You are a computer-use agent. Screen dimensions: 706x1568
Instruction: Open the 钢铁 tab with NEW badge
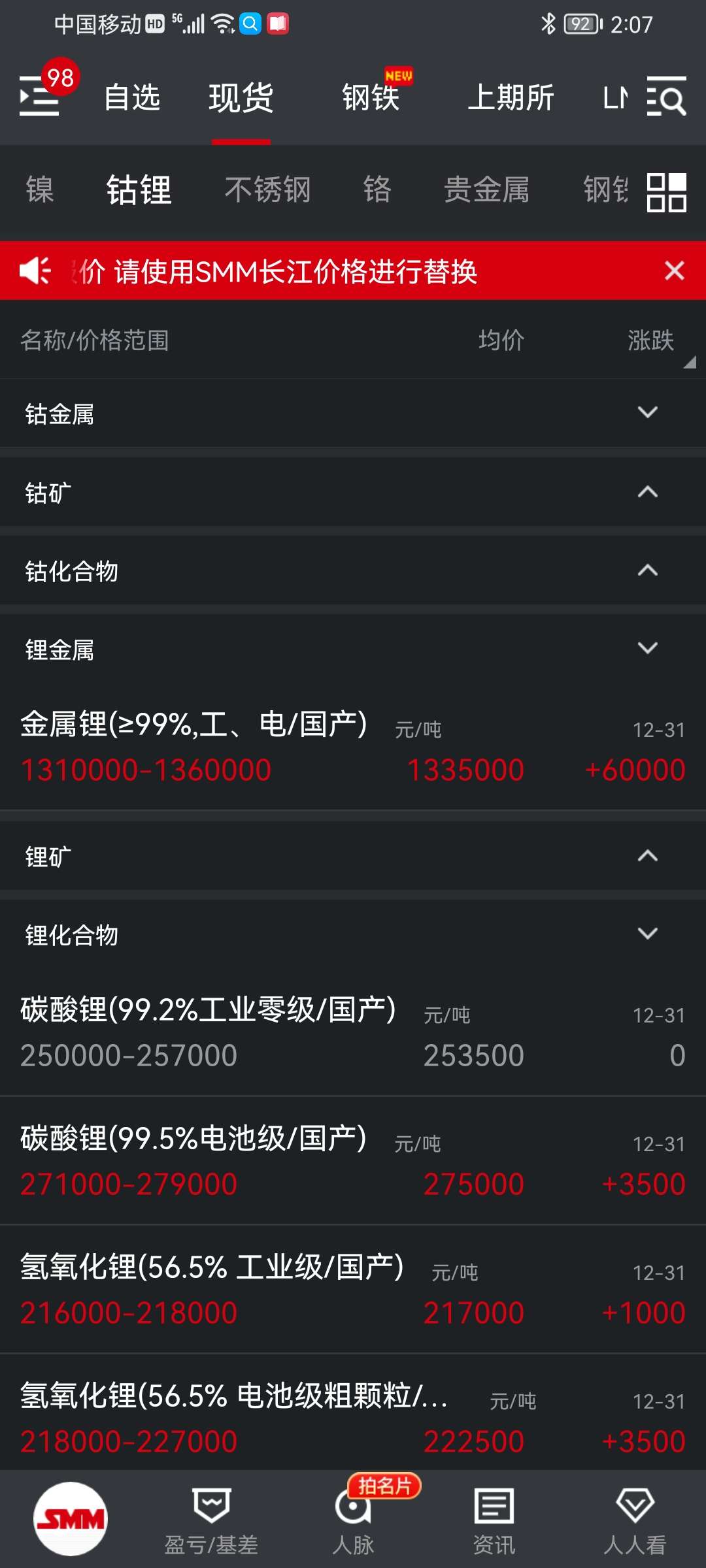pos(370,99)
